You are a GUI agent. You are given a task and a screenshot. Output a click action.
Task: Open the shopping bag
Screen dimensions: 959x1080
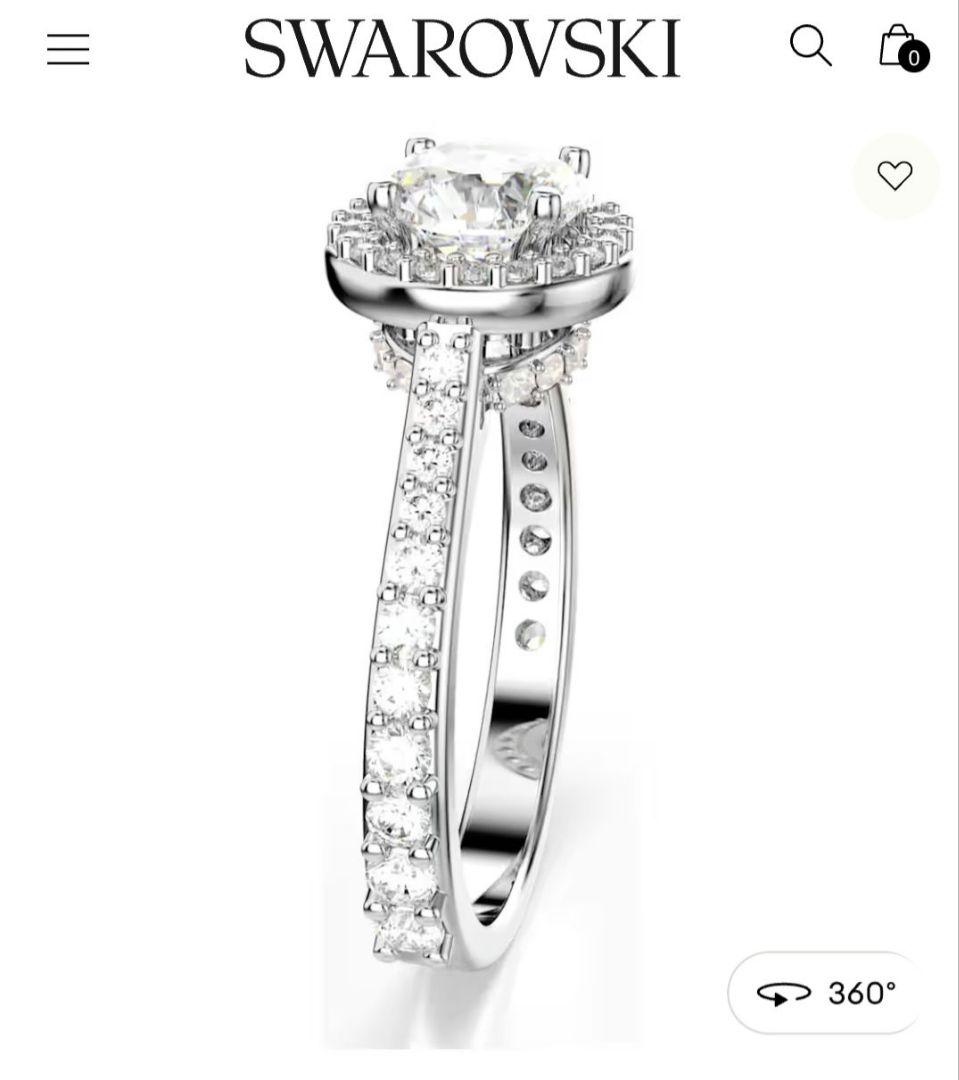pyautogui.click(x=901, y=47)
